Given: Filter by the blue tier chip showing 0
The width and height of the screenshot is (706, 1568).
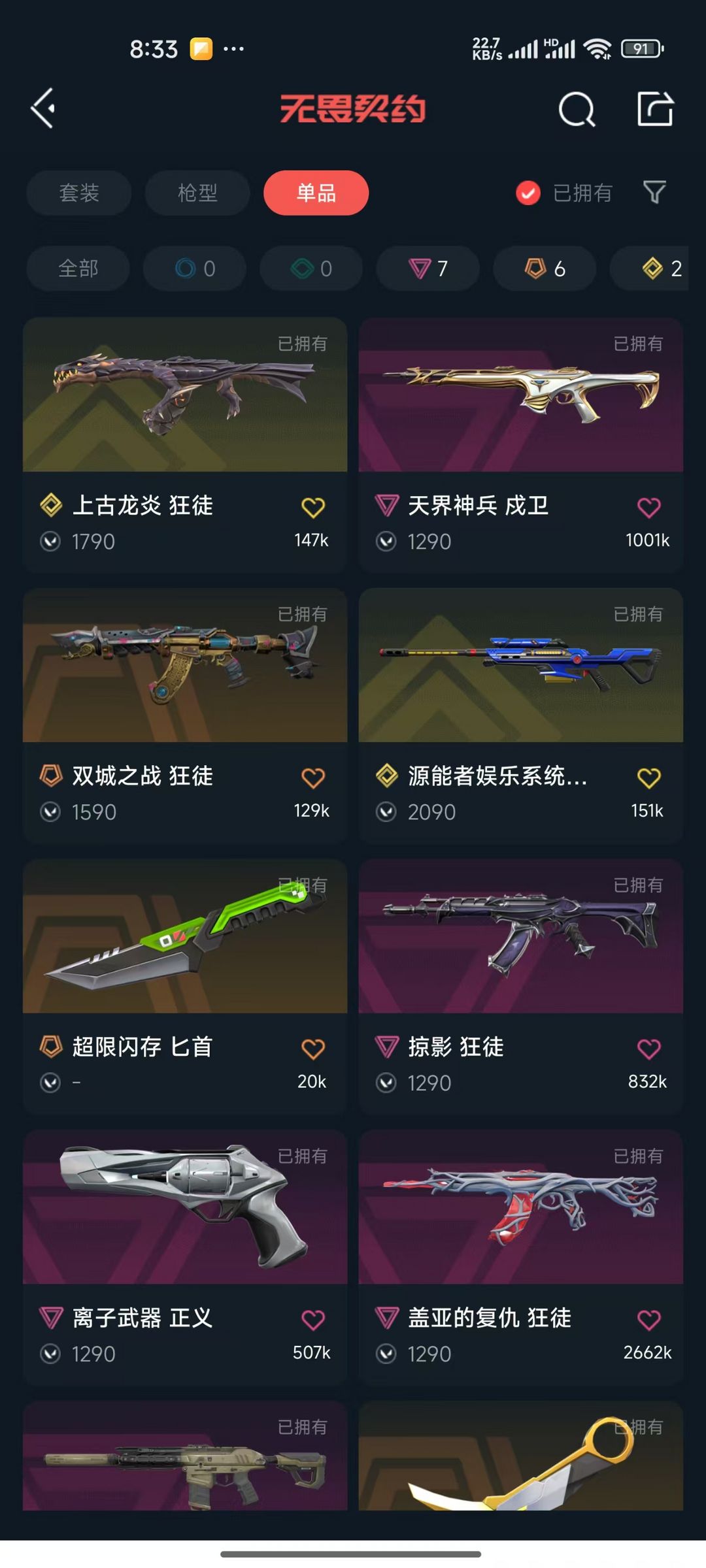Looking at the screenshot, I should 195,269.
